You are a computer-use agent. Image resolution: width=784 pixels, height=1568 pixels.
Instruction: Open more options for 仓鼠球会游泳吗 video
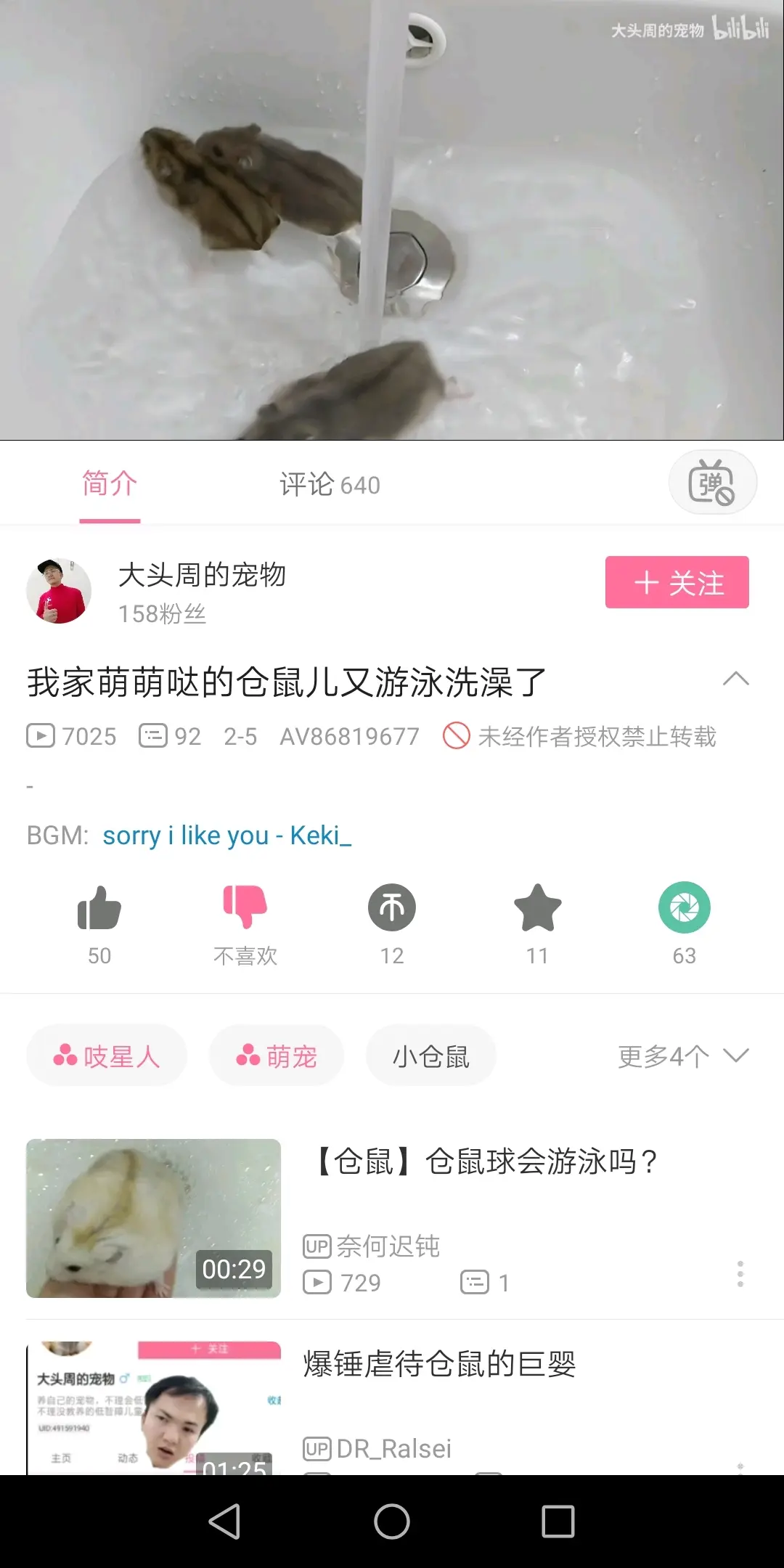click(x=740, y=1274)
